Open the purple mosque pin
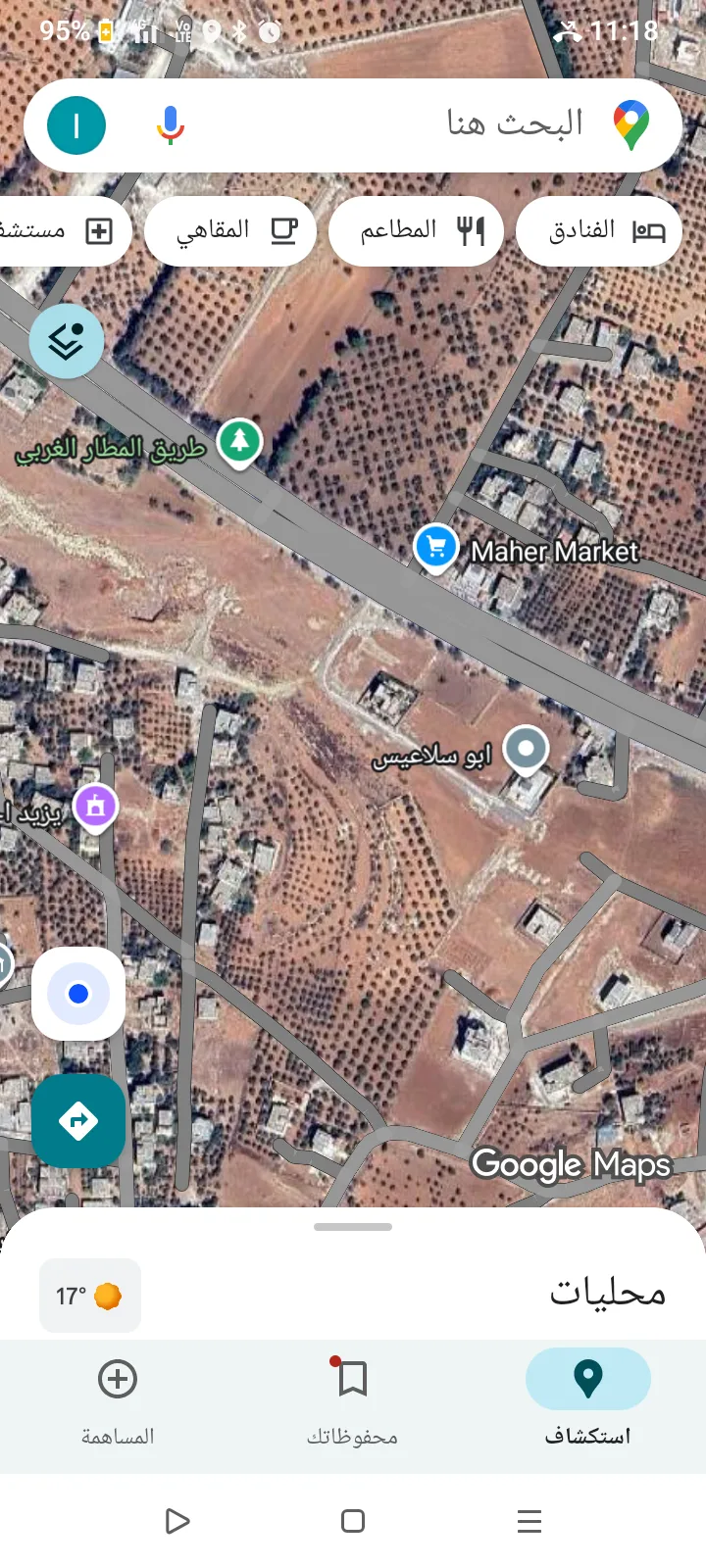This screenshot has height=1568, width=706. [95, 807]
